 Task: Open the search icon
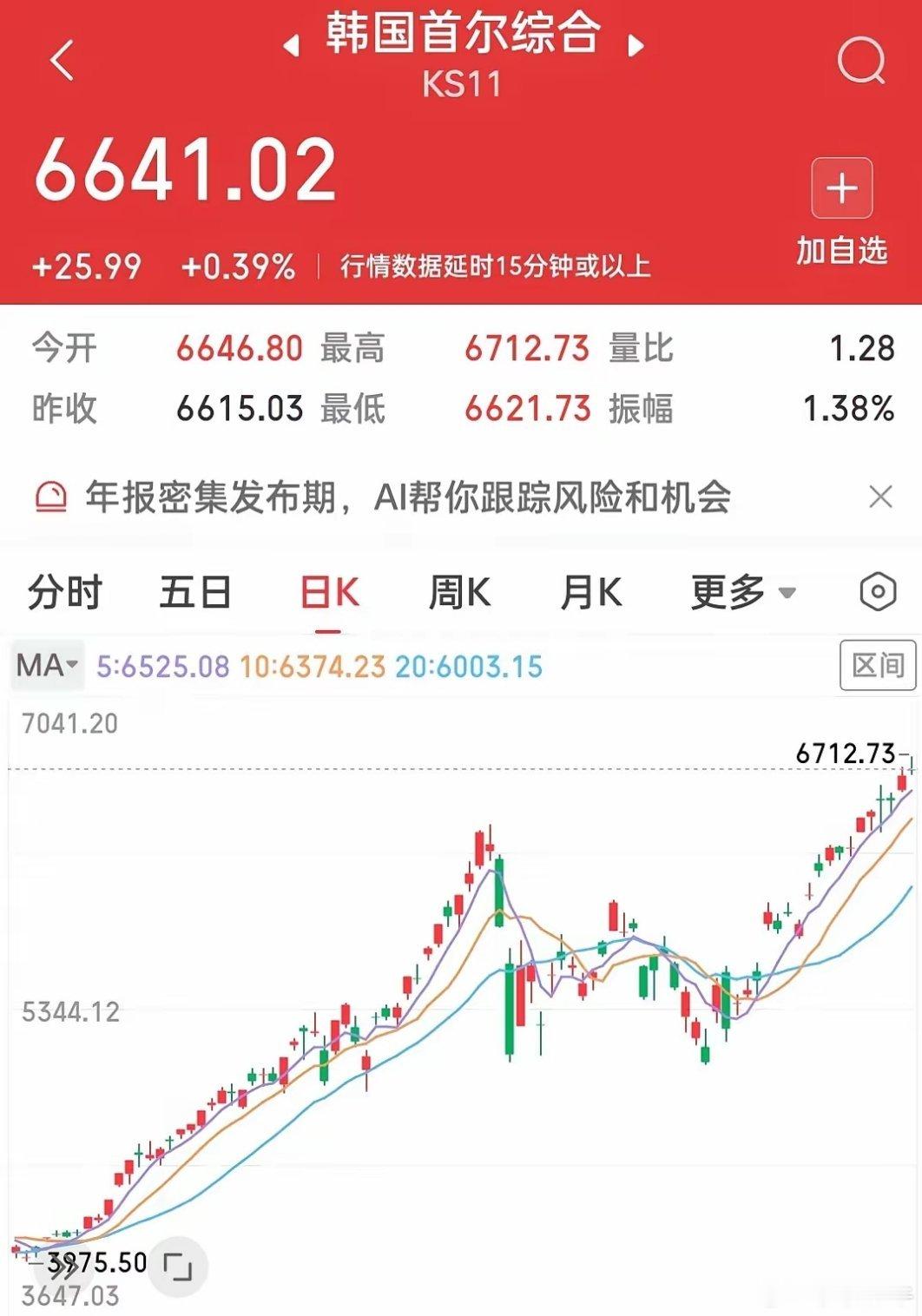(859, 57)
